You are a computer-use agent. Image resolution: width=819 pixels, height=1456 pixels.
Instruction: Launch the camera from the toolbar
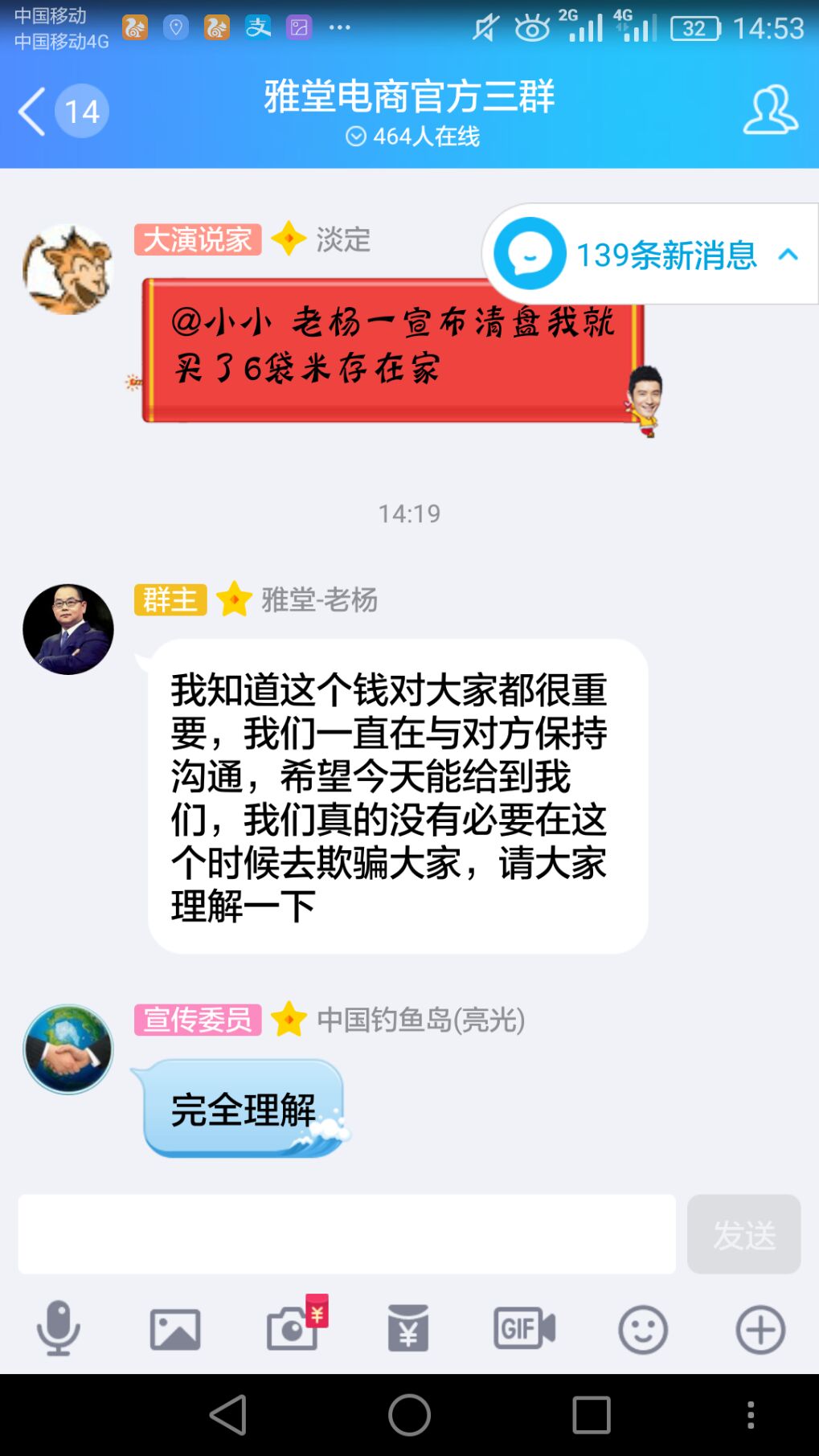point(293,1329)
